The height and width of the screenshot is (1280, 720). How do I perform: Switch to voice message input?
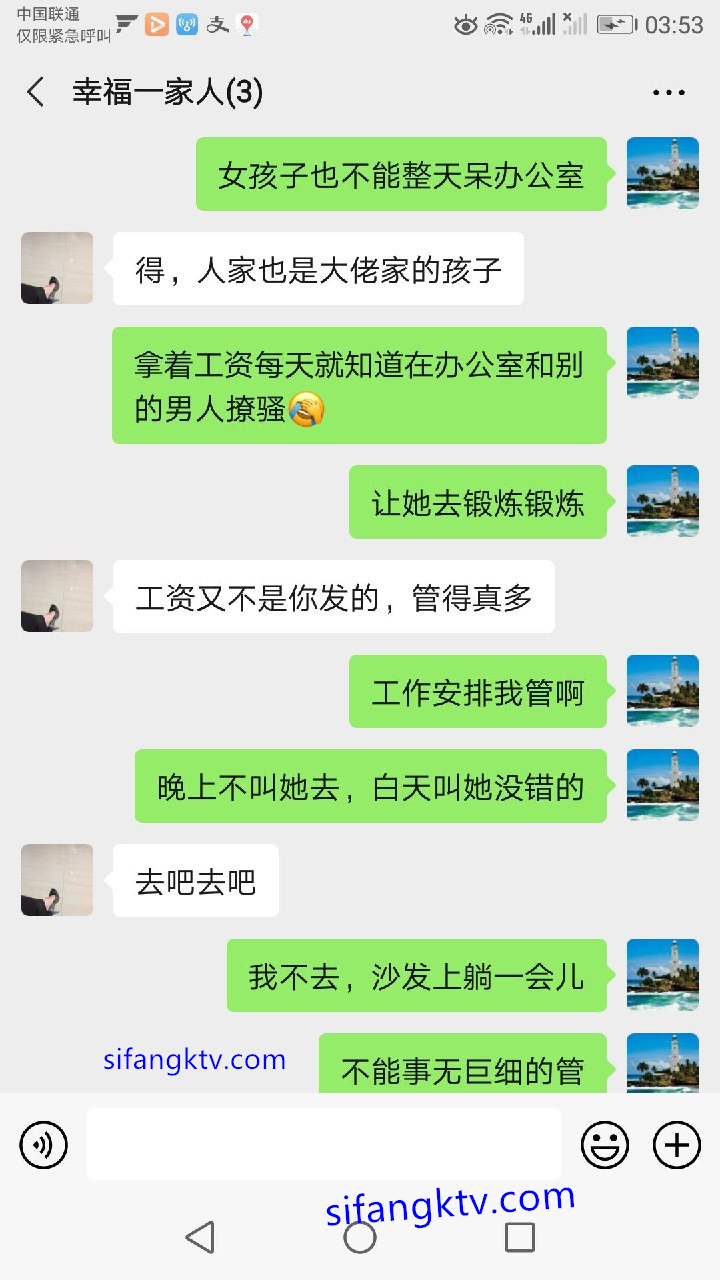44,1144
